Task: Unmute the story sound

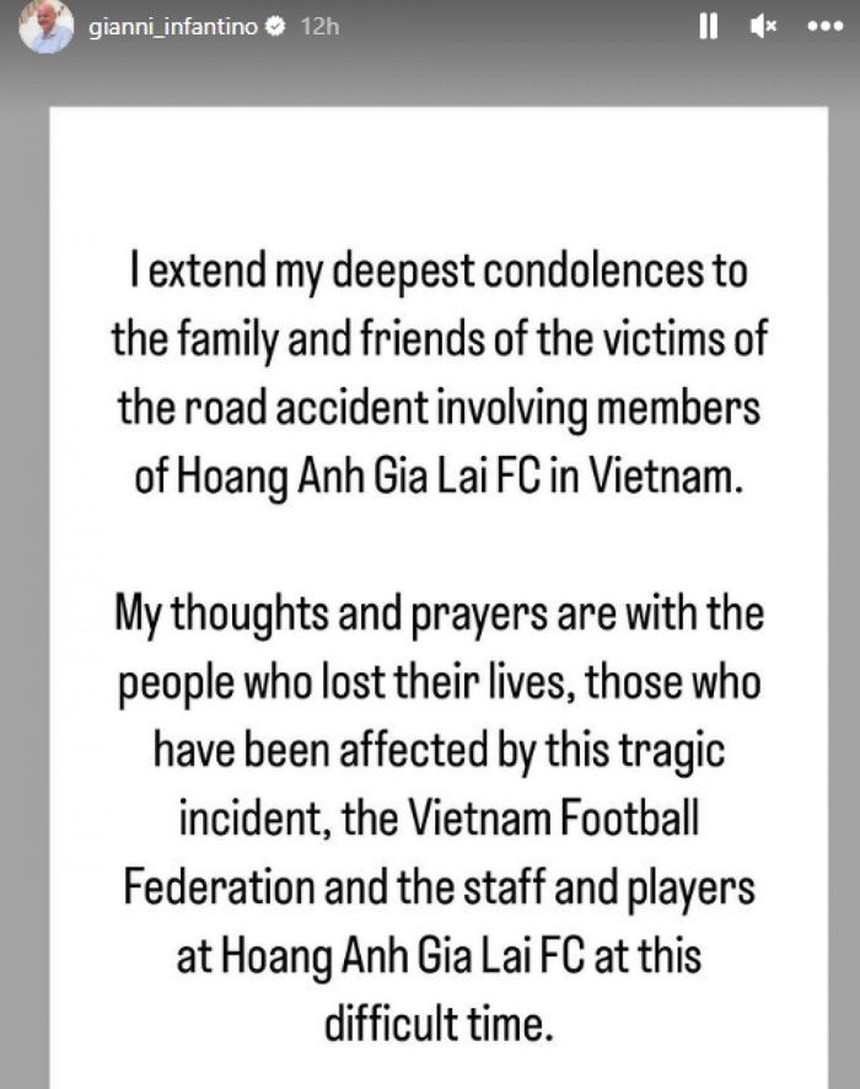Action: click(x=765, y=28)
